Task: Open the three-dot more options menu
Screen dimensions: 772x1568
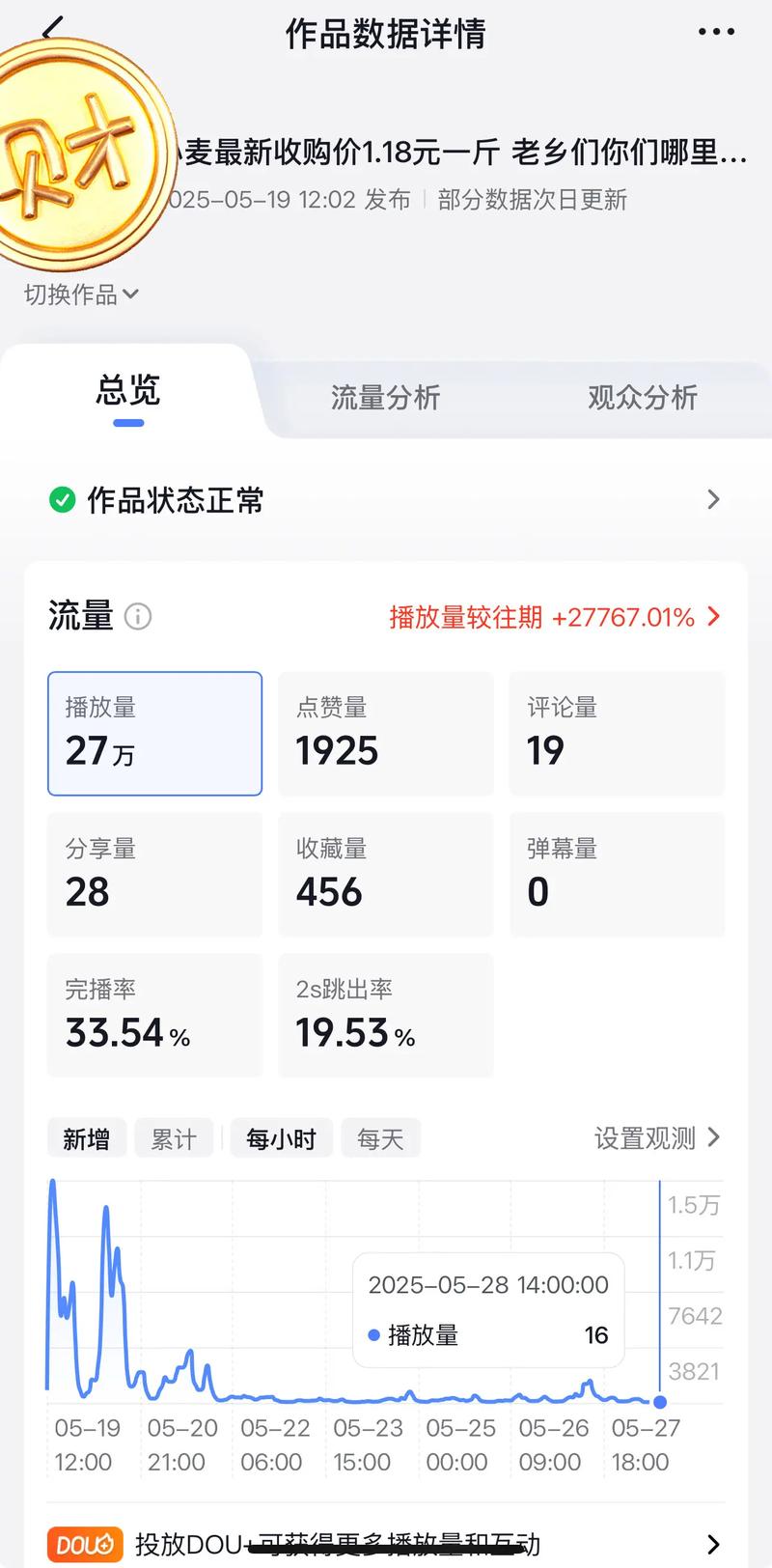Action: [x=715, y=31]
